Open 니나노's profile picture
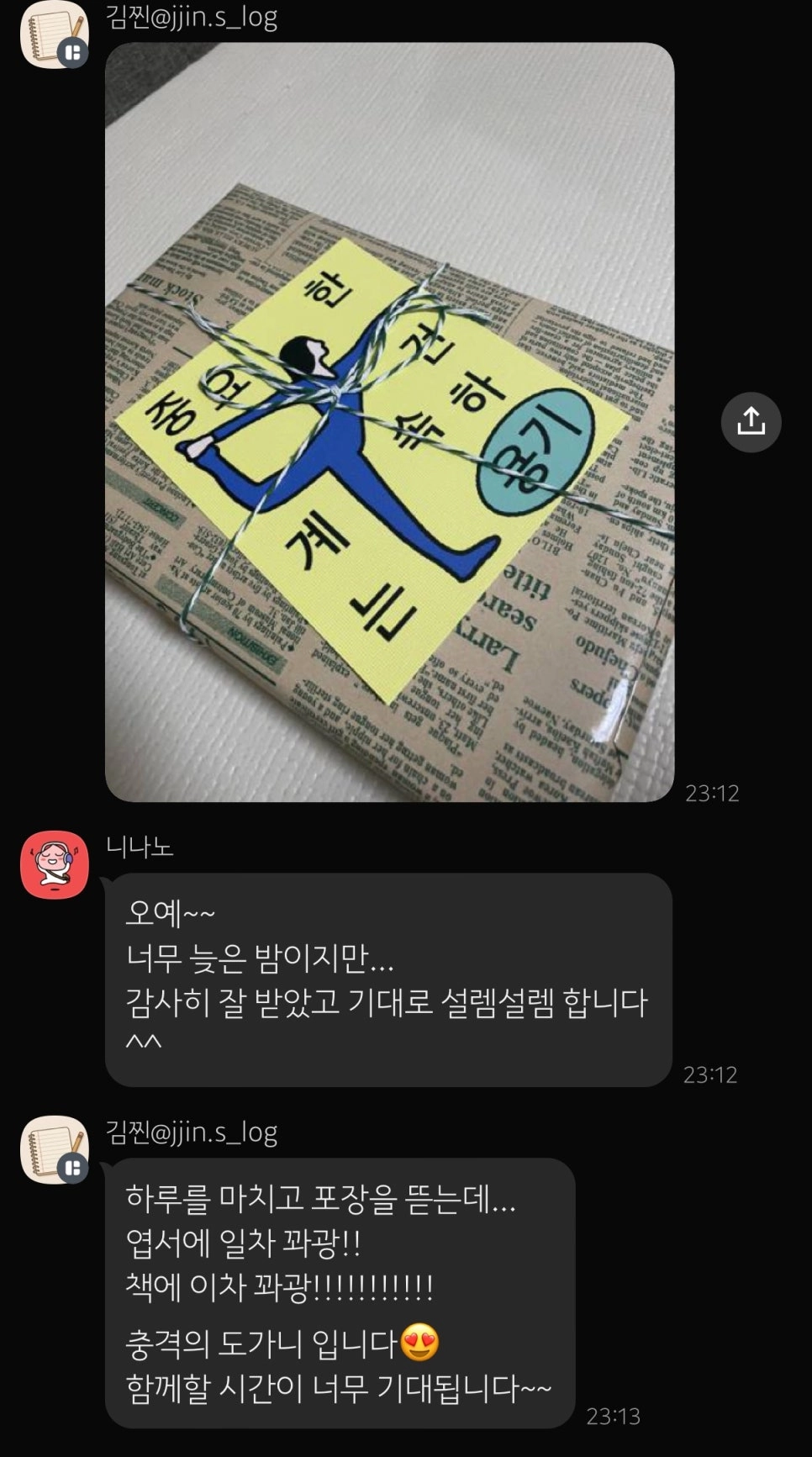The image size is (812, 1457). point(55,864)
